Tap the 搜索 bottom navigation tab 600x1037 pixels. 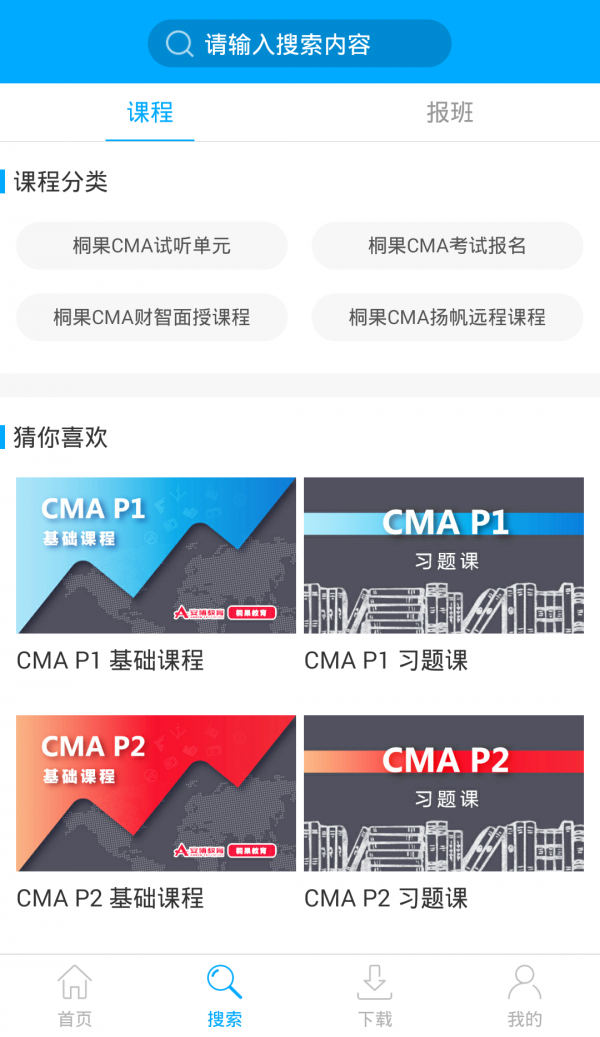tap(225, 995)
